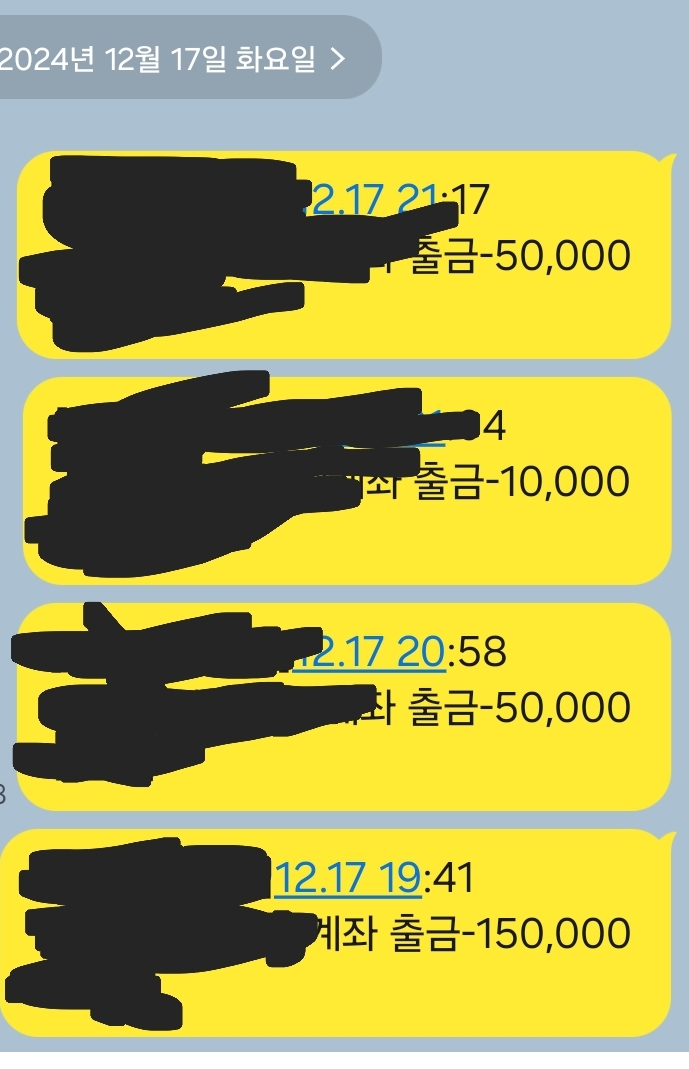689x1069 pixels.
Task: Tap the 12.17 20 date link
Action: 369,651
